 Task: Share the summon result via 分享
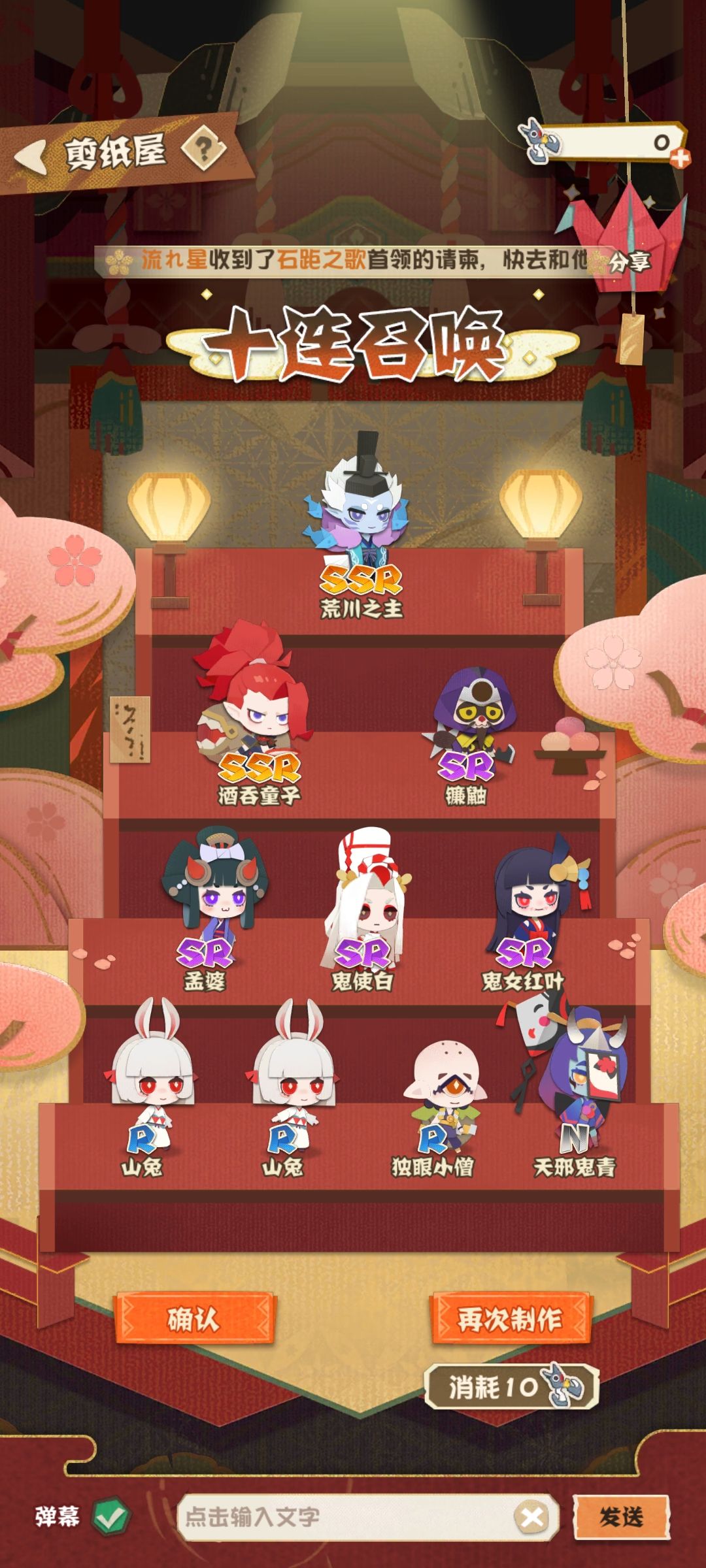pyautogui.click(x=629, y=262)
